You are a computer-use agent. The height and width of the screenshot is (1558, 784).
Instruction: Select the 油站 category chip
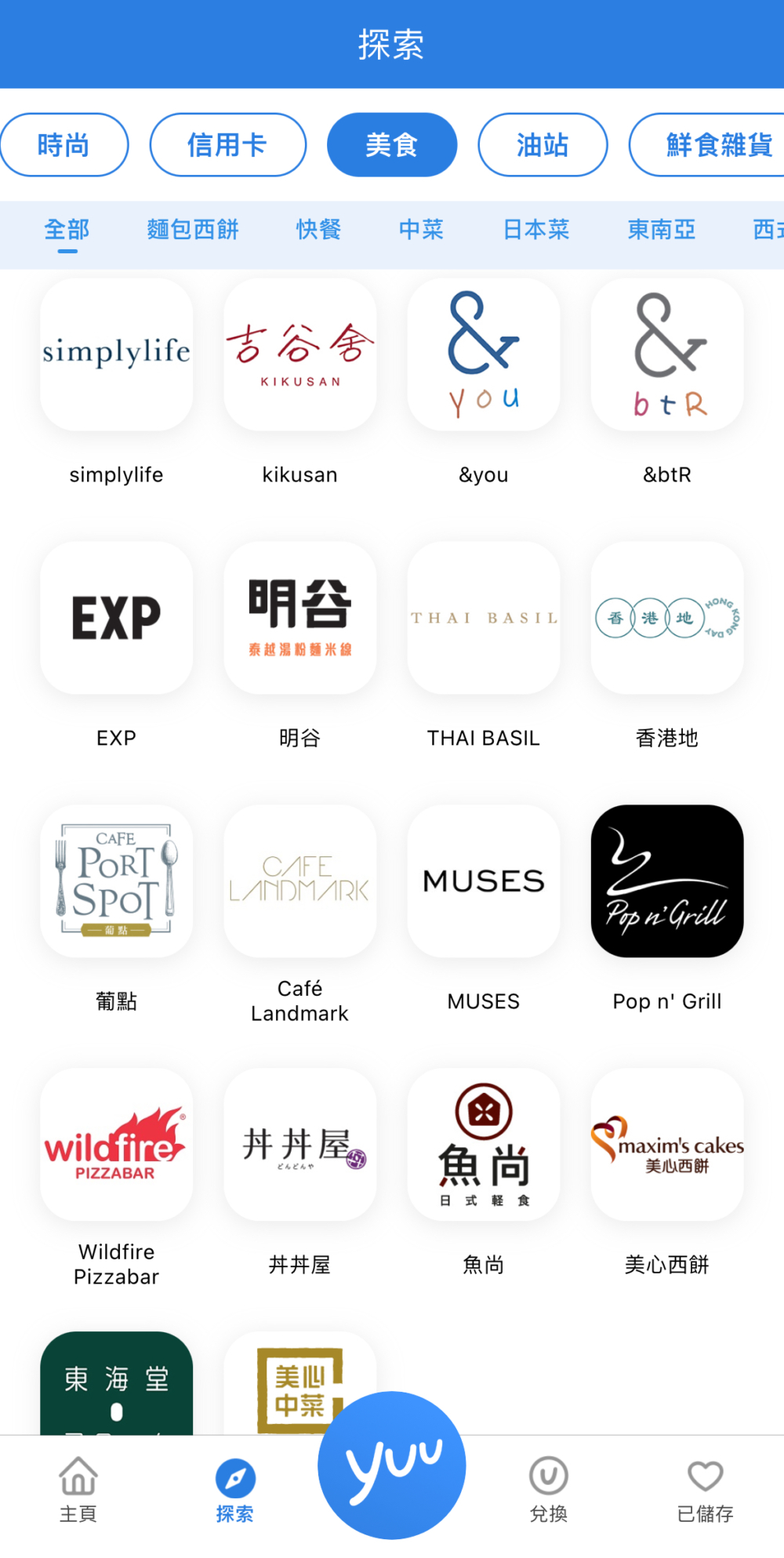[x=543, y=145]
